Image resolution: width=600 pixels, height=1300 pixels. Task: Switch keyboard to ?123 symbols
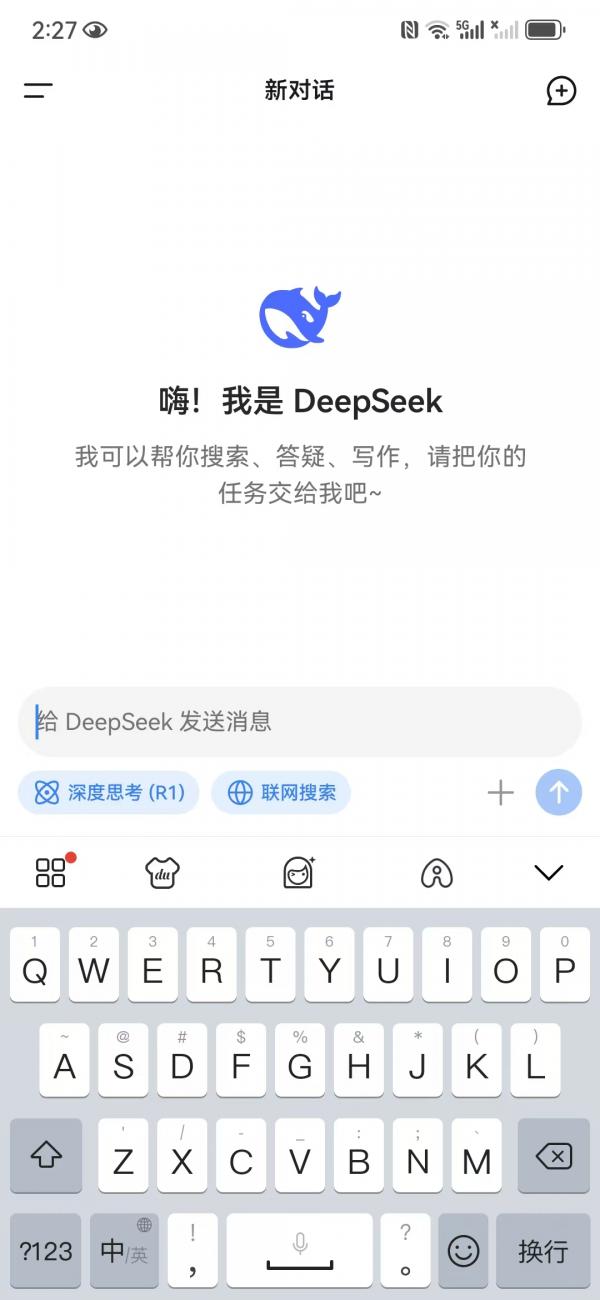46,1250
